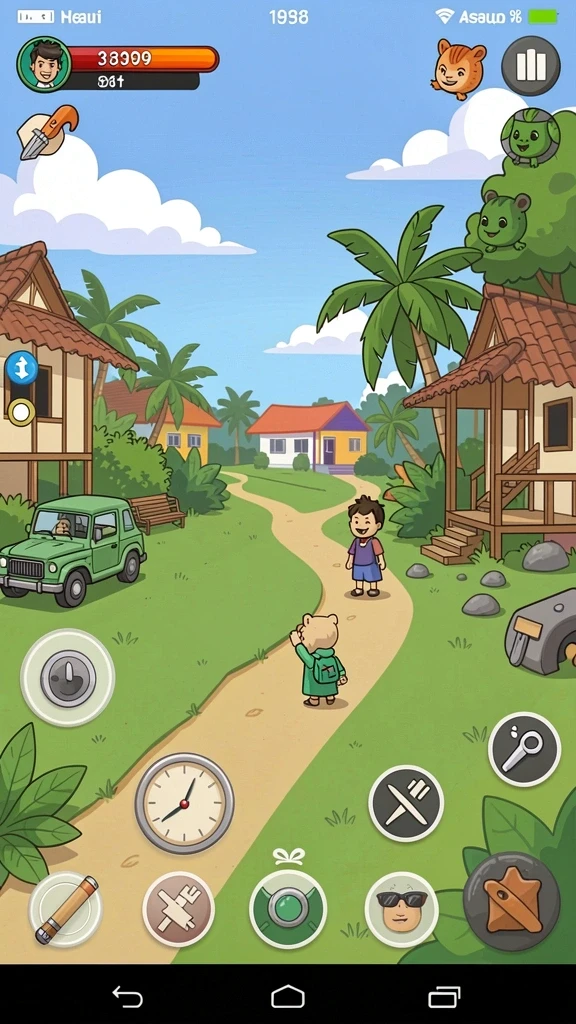Open the clock button

pos(184,803)
